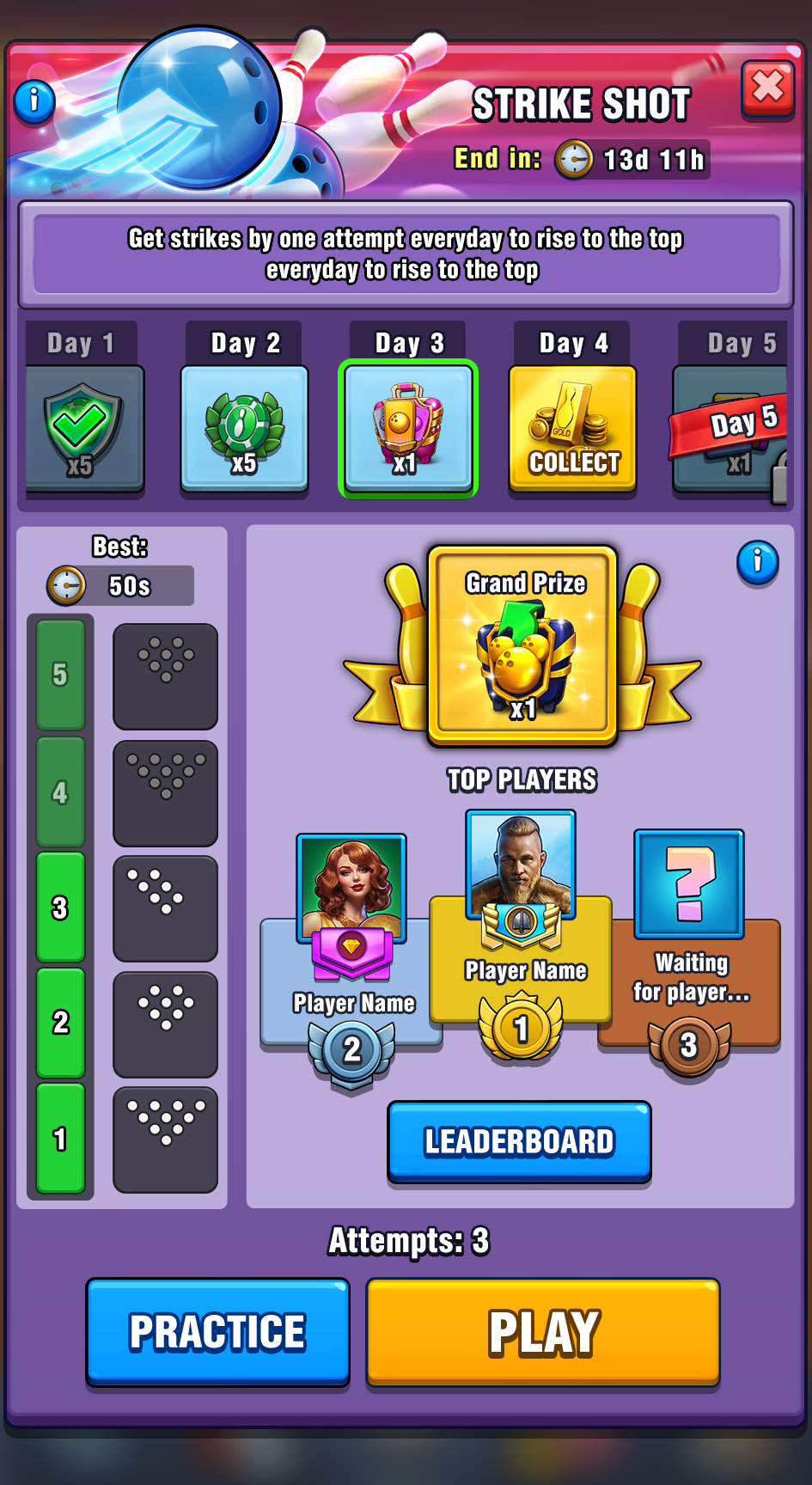Close the Strike Shot dialog
Viewport: 812px width, 1485px height.
click(x=767, y=88)
